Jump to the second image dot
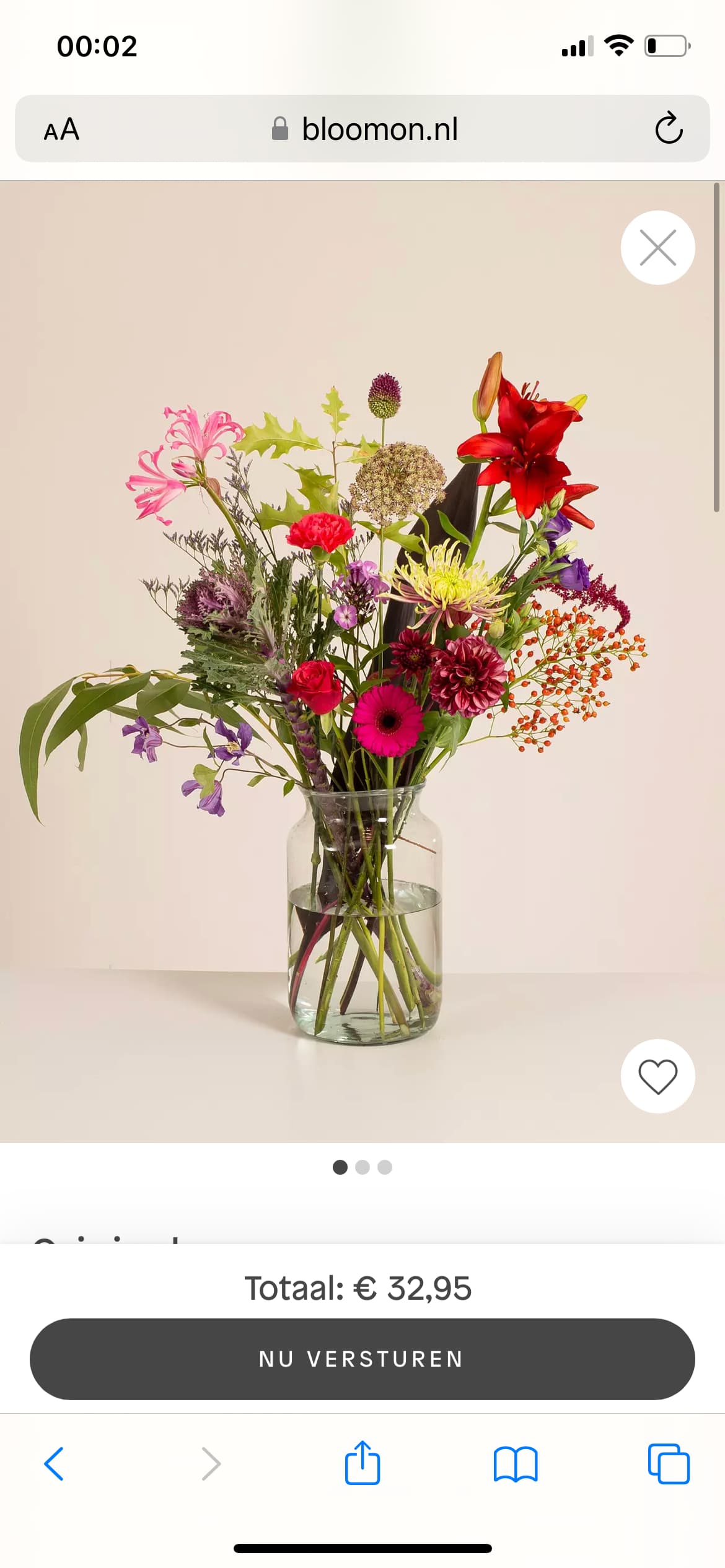The height and width of the screenshot is (1568, 725). [x=362, y=1167]
